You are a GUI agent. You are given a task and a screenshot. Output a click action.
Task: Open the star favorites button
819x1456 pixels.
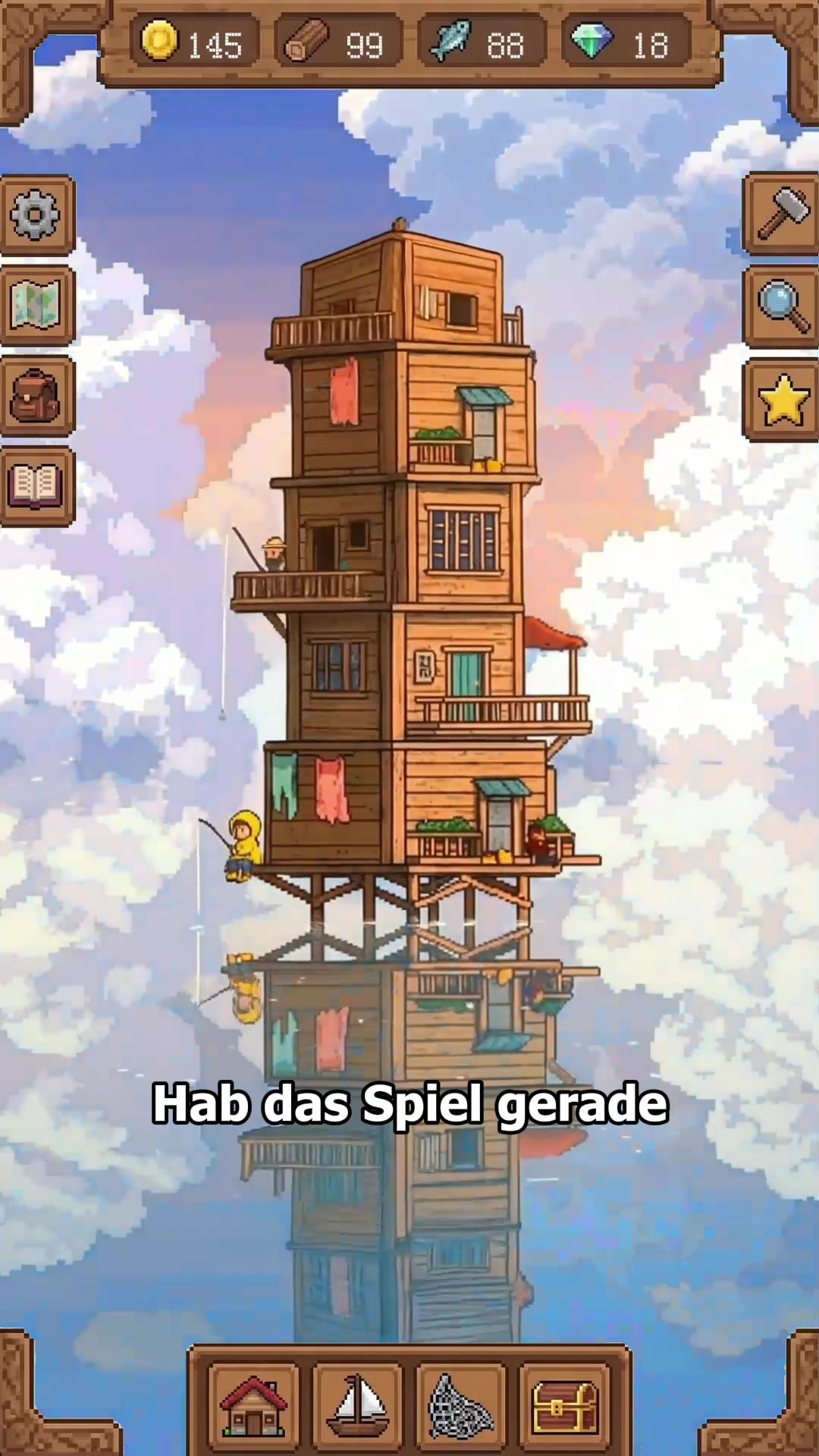(x=781, y=400)
